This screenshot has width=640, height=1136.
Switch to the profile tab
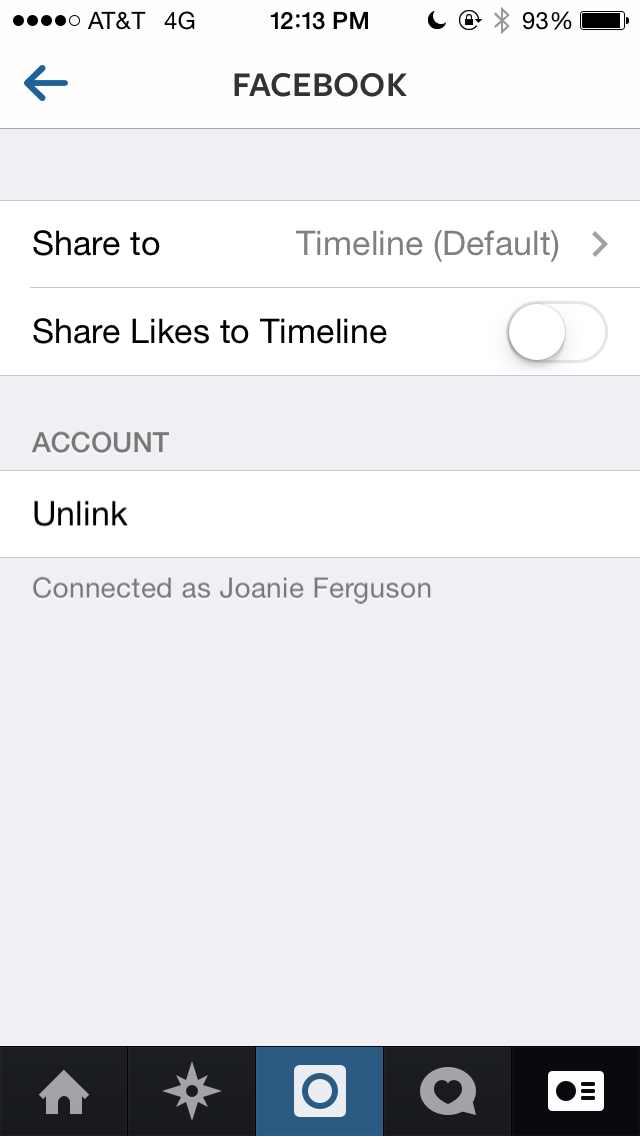pyautogui.click(x=576, y=1091)
